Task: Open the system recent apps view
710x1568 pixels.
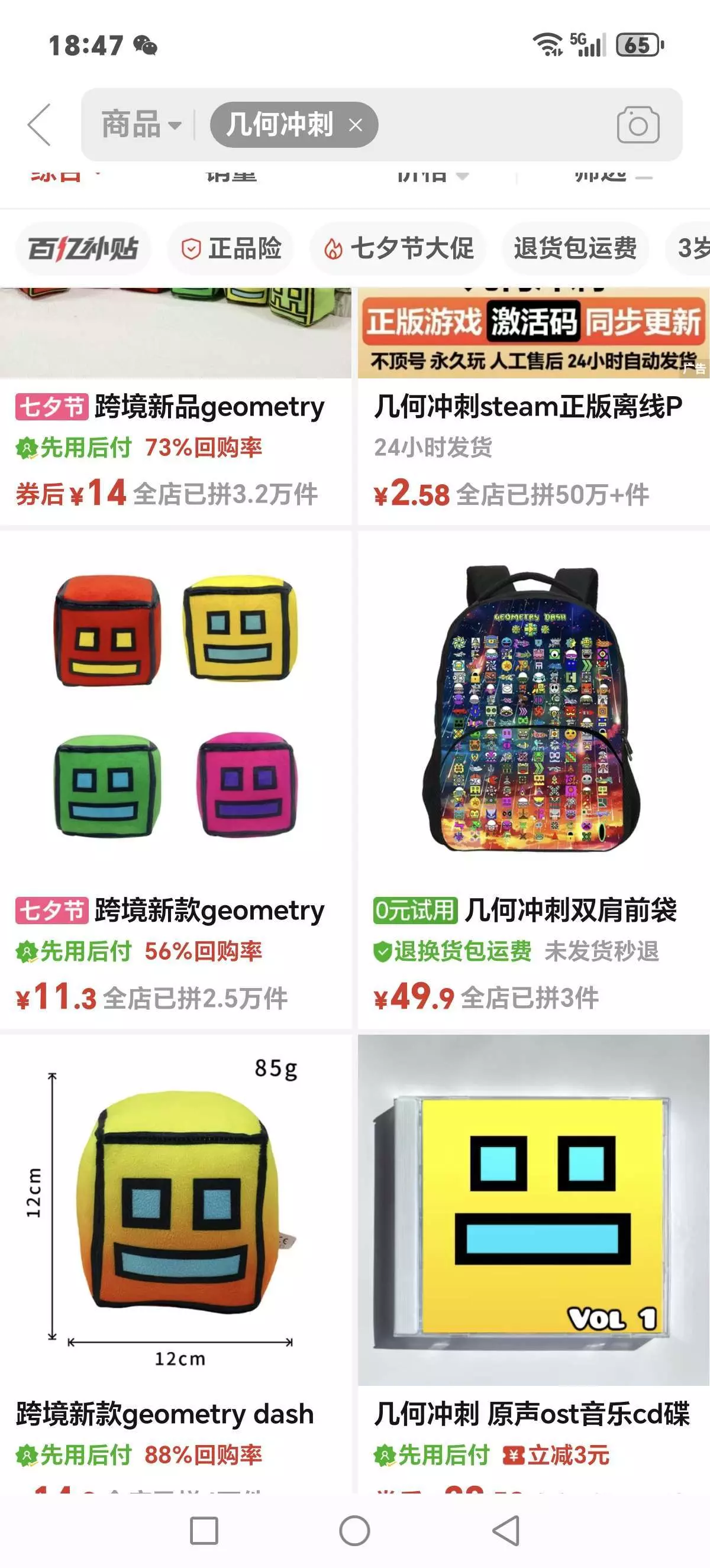Action: [204, 1531]
